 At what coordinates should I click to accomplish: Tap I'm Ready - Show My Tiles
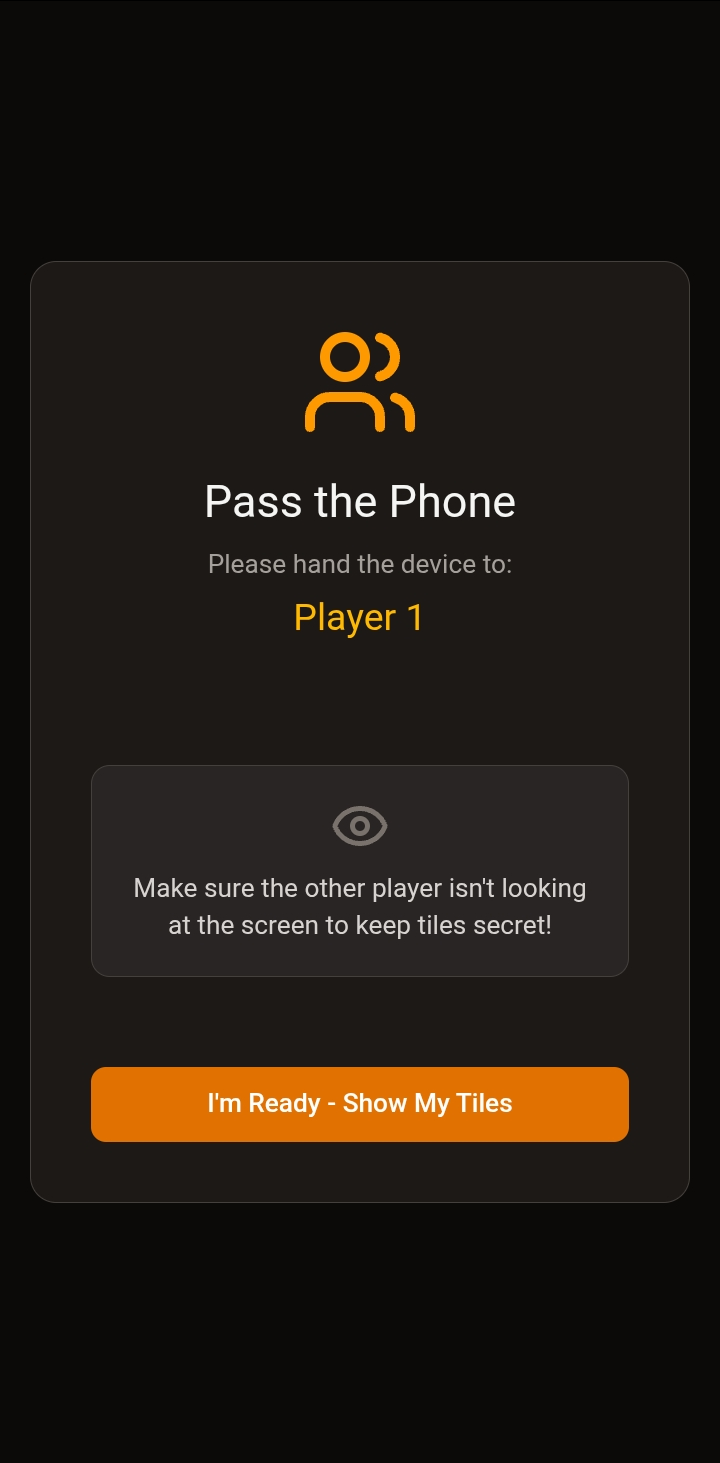click(360, 1104)
